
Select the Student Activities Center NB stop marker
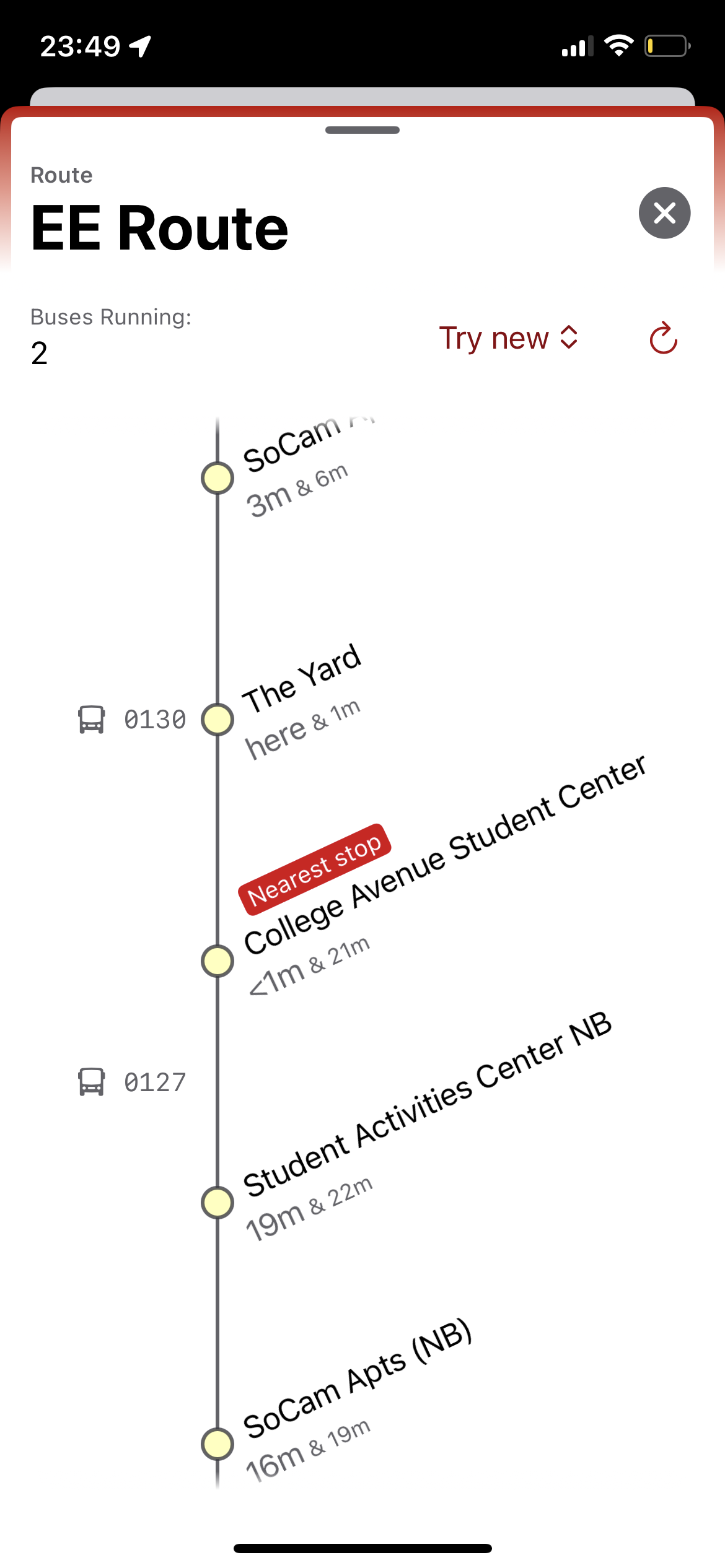tap(217, 1201)
